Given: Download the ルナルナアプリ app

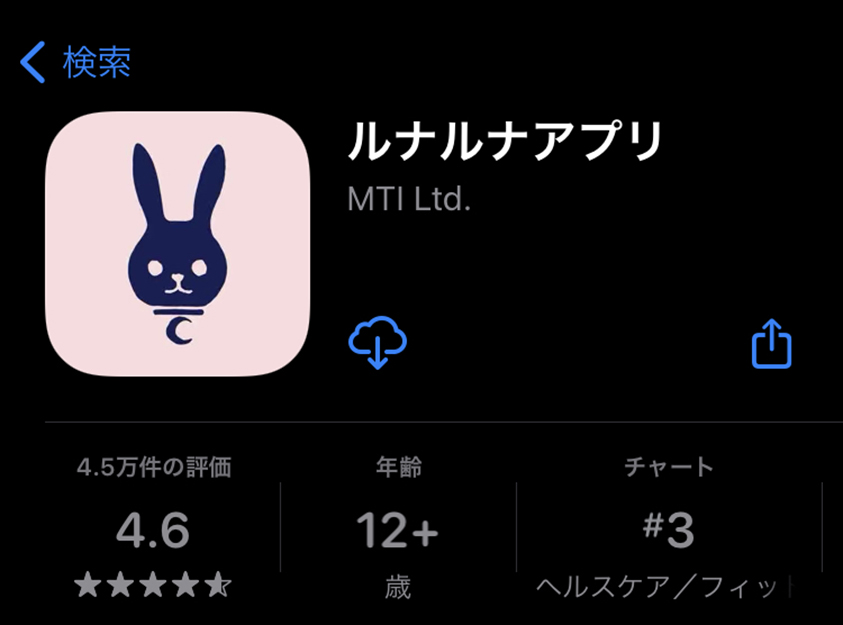Looking at the screenshot, I should (377, 343).
